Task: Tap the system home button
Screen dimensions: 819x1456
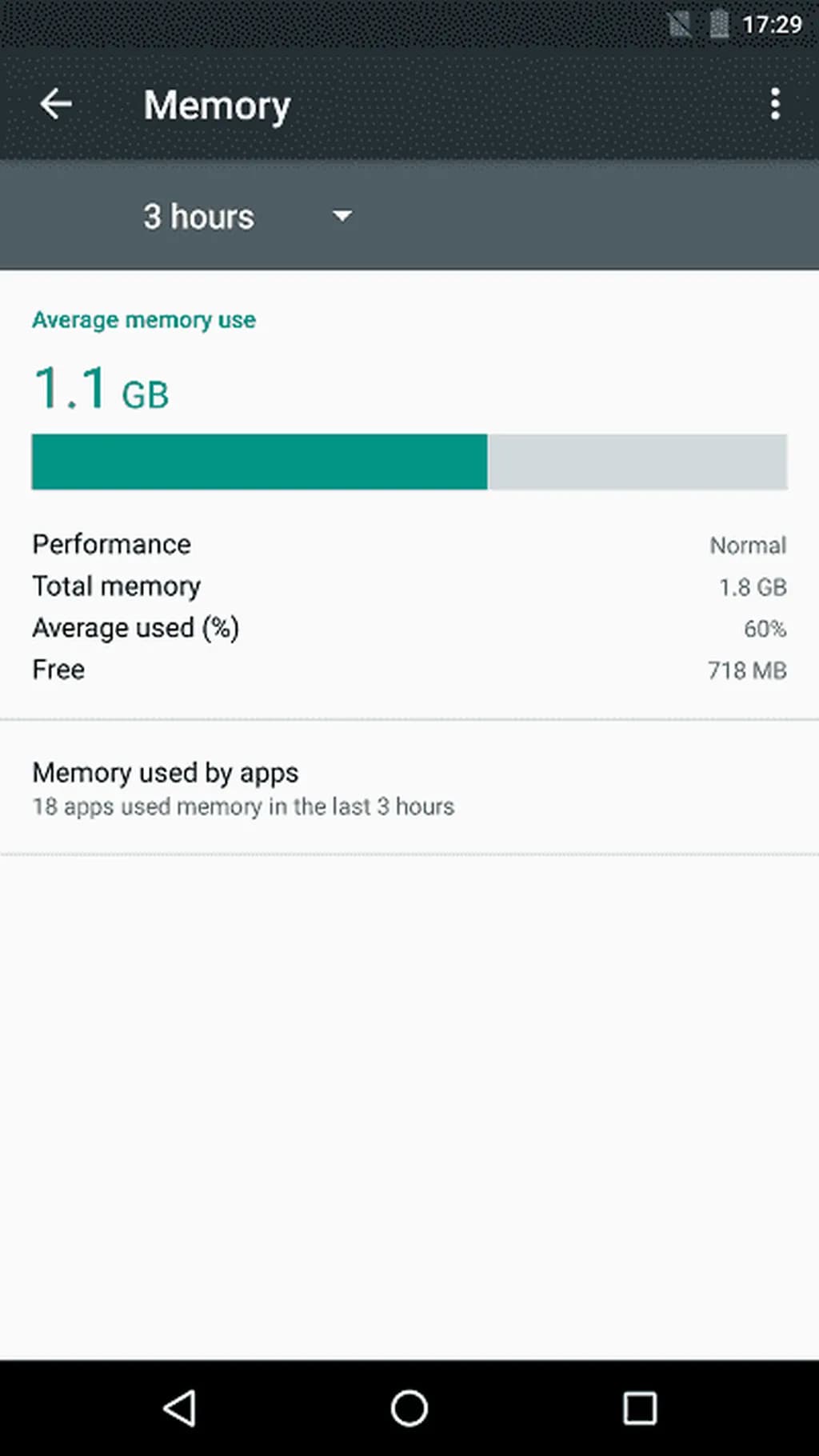Action: pyautogui.click(x=409, y=1408)
